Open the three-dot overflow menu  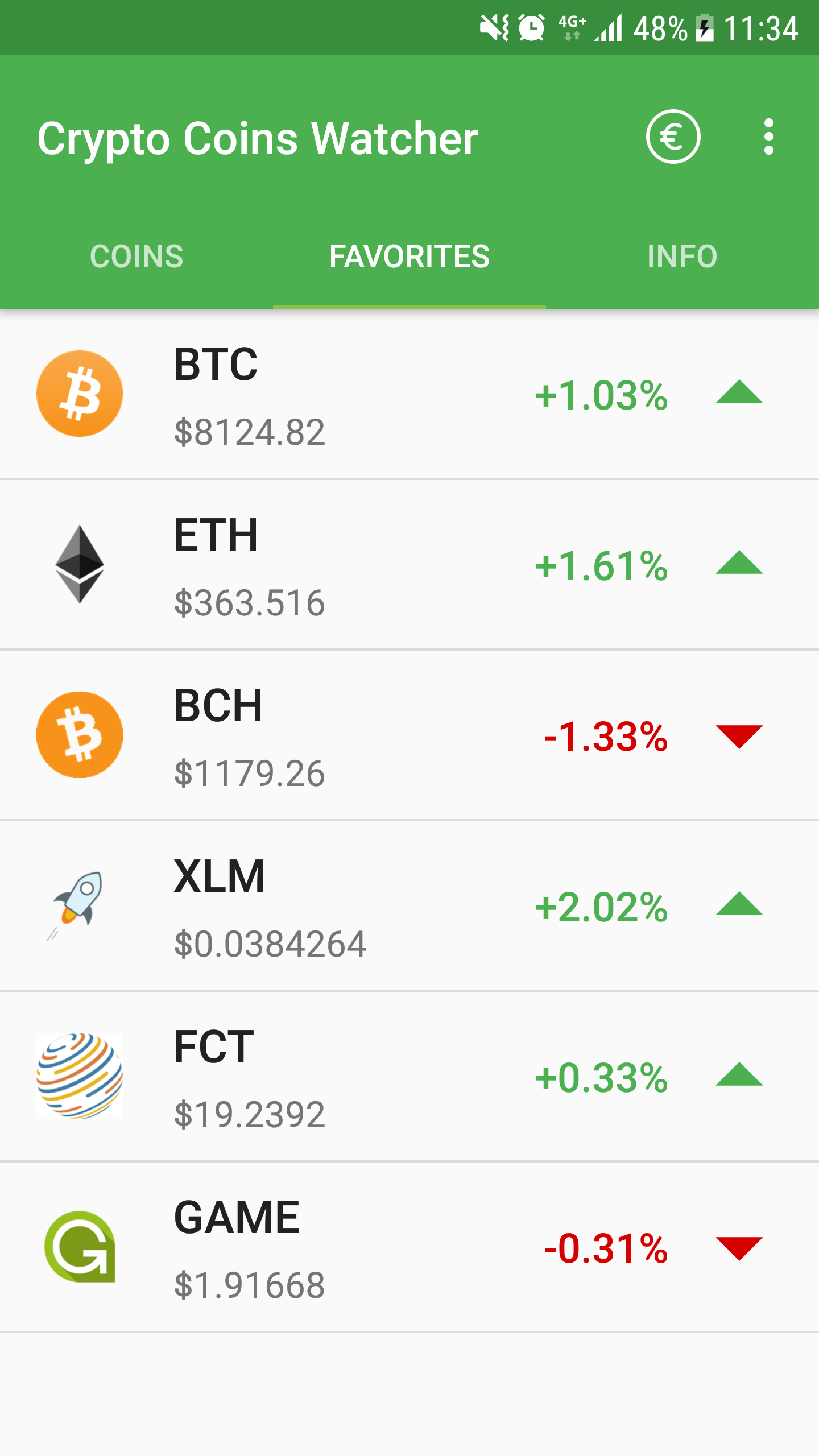click(769, 136)
